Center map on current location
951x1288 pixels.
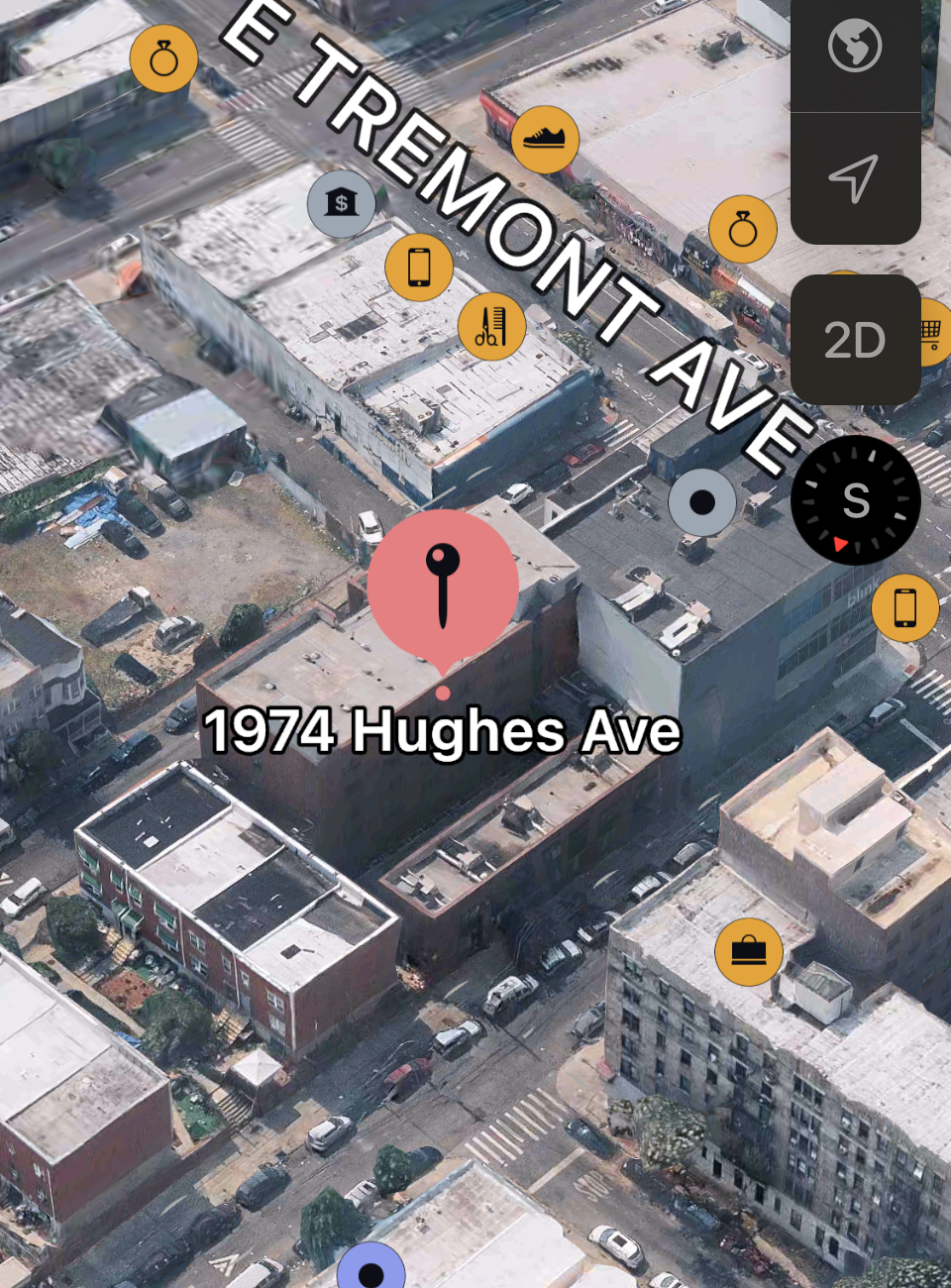(855, 178)
